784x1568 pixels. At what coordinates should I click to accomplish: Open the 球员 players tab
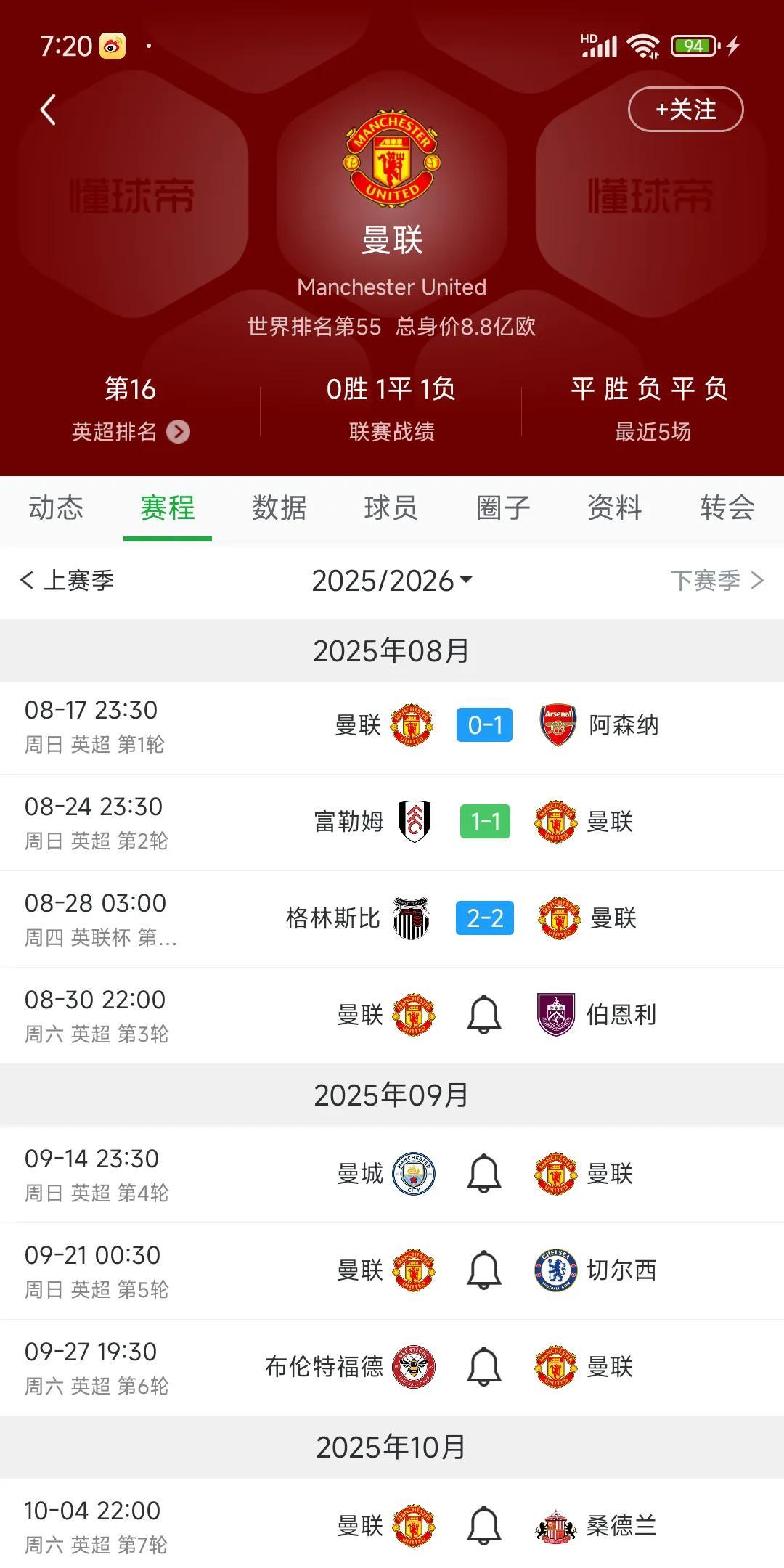click(391, 508)
